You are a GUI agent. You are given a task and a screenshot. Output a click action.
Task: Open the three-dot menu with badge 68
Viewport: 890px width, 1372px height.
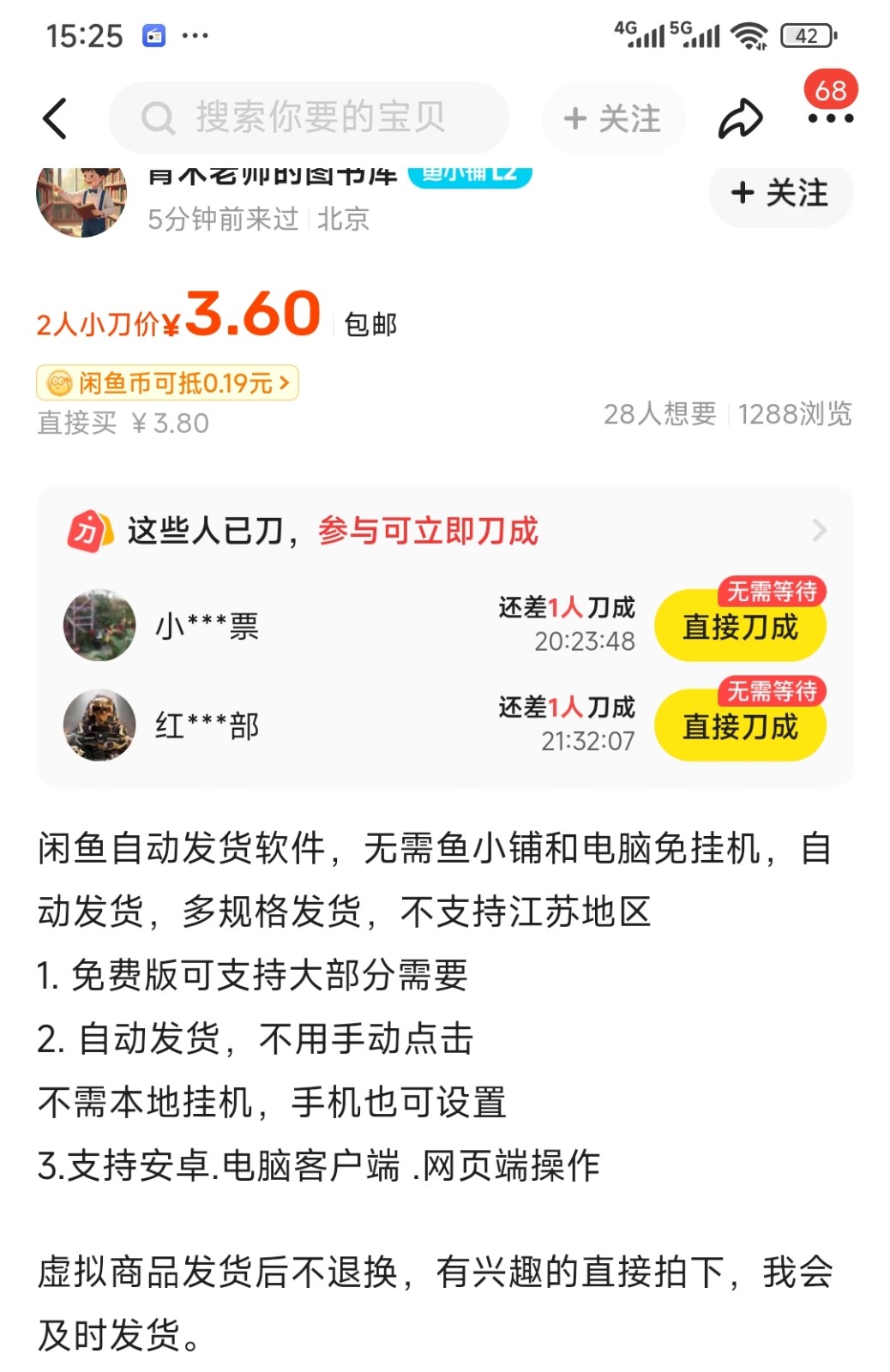pos(830,118)
